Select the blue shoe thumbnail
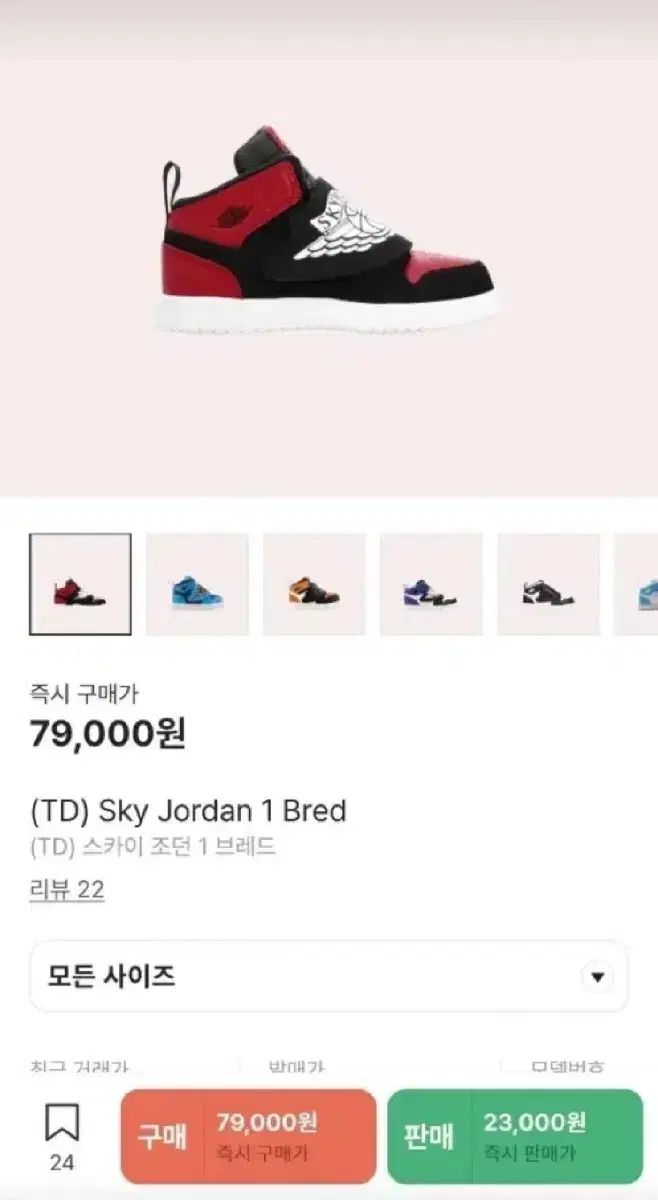The image size is (658, 1200). 197,585
